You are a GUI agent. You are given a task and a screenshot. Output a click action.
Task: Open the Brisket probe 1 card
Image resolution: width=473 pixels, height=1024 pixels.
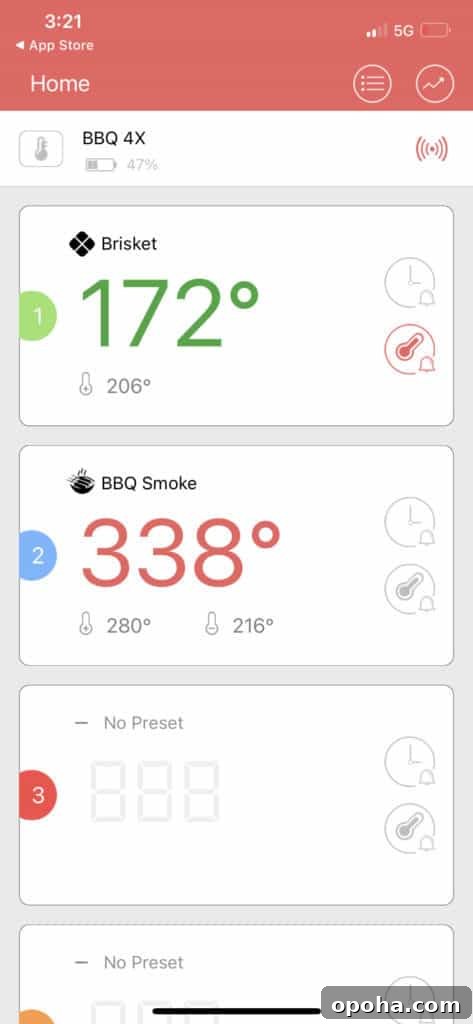(x=236, y=316)
